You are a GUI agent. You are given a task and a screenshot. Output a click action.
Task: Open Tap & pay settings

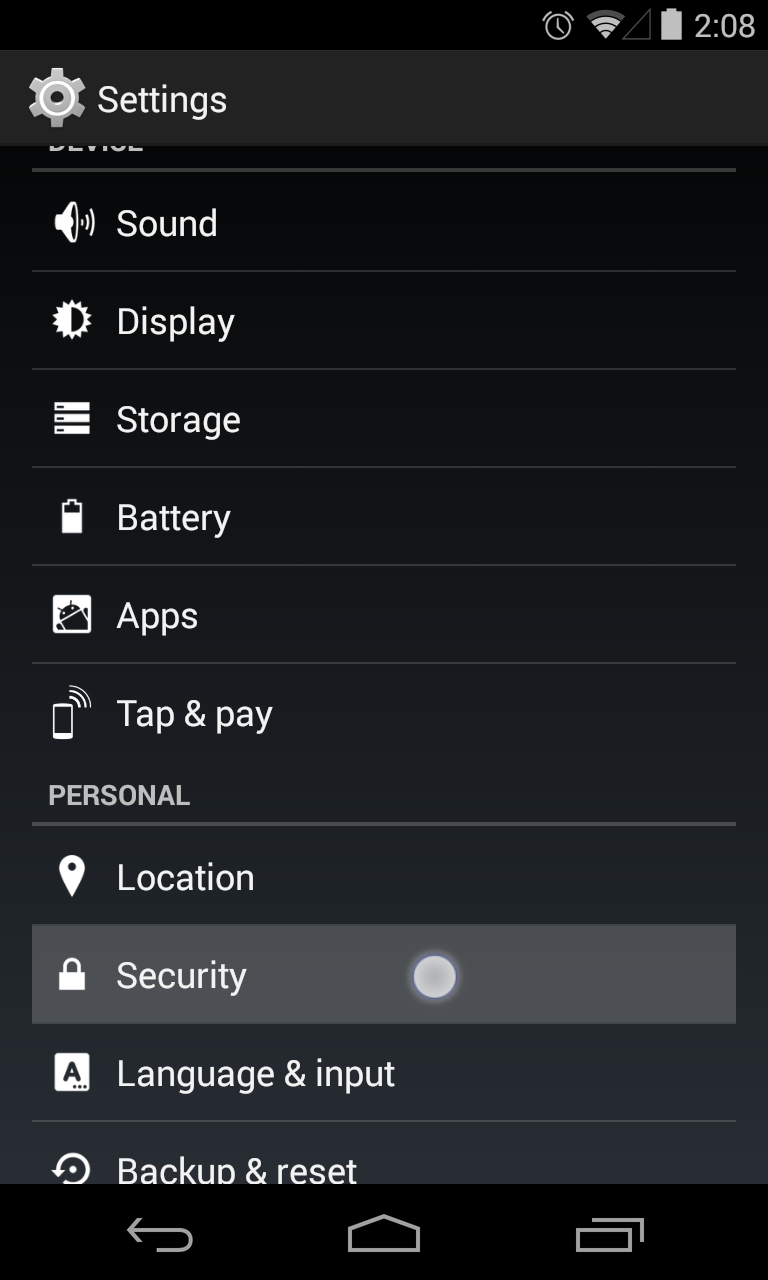coord(384,714)
